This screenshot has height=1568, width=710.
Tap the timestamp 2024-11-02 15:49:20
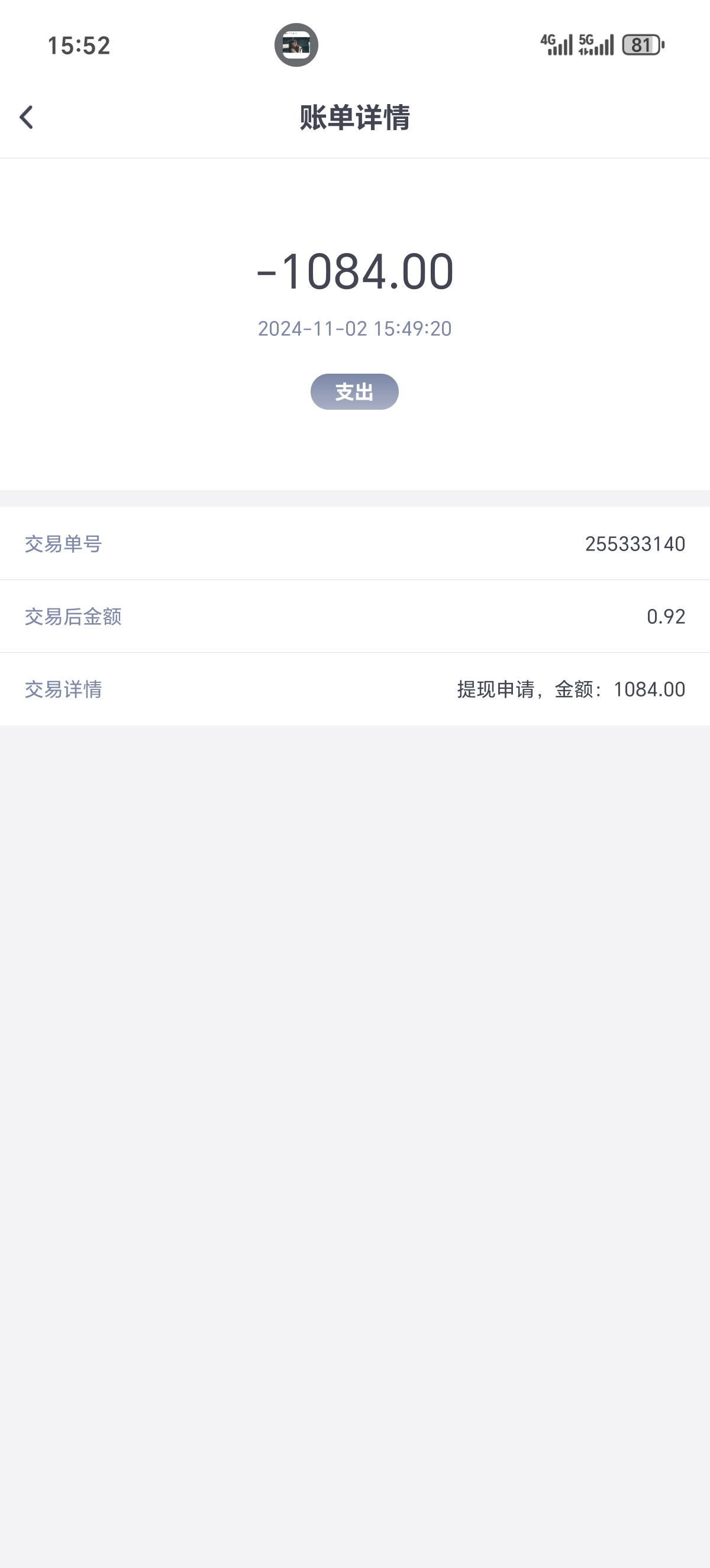(x=355, y=329)
